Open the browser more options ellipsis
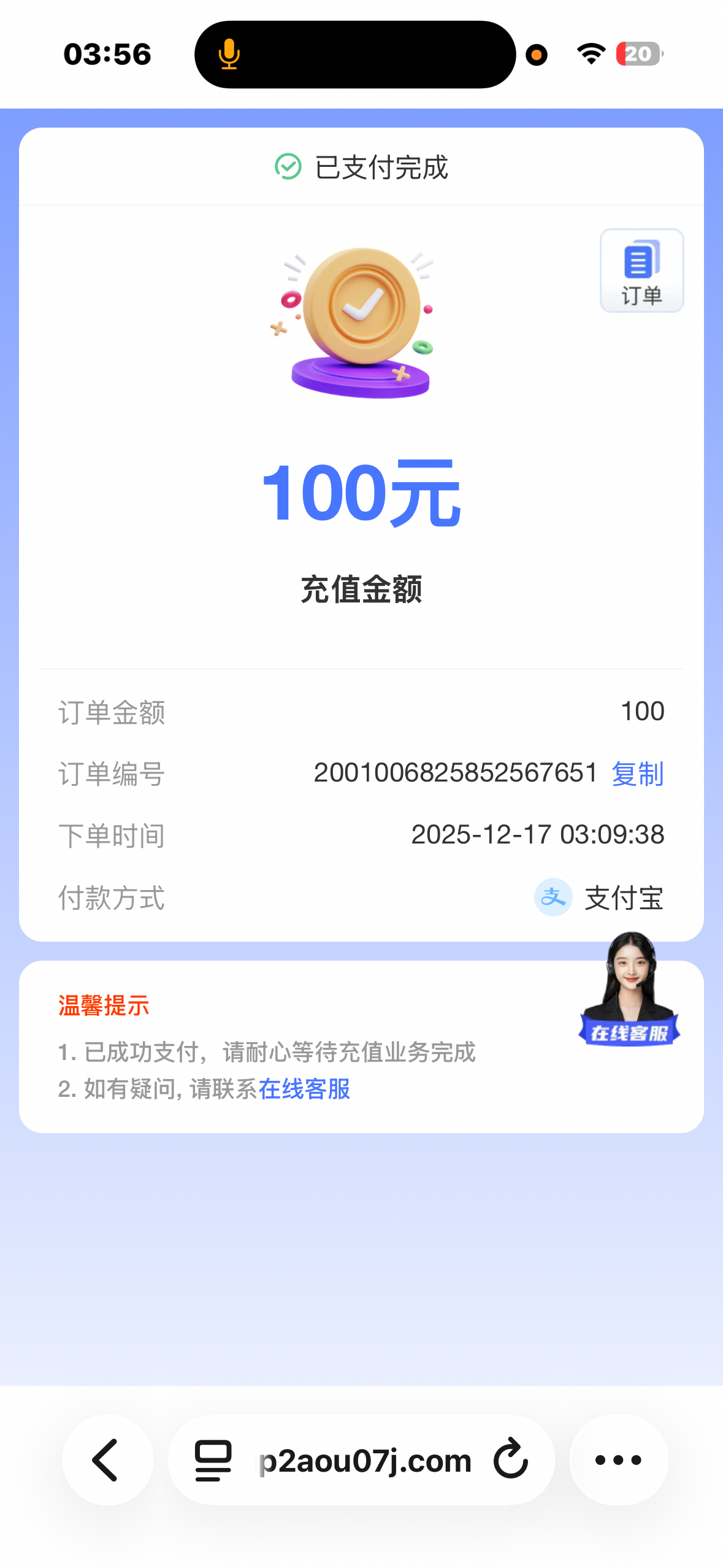Viewport: 723px width, 1568px height. pyautogui.click(x=618, y=1459)
